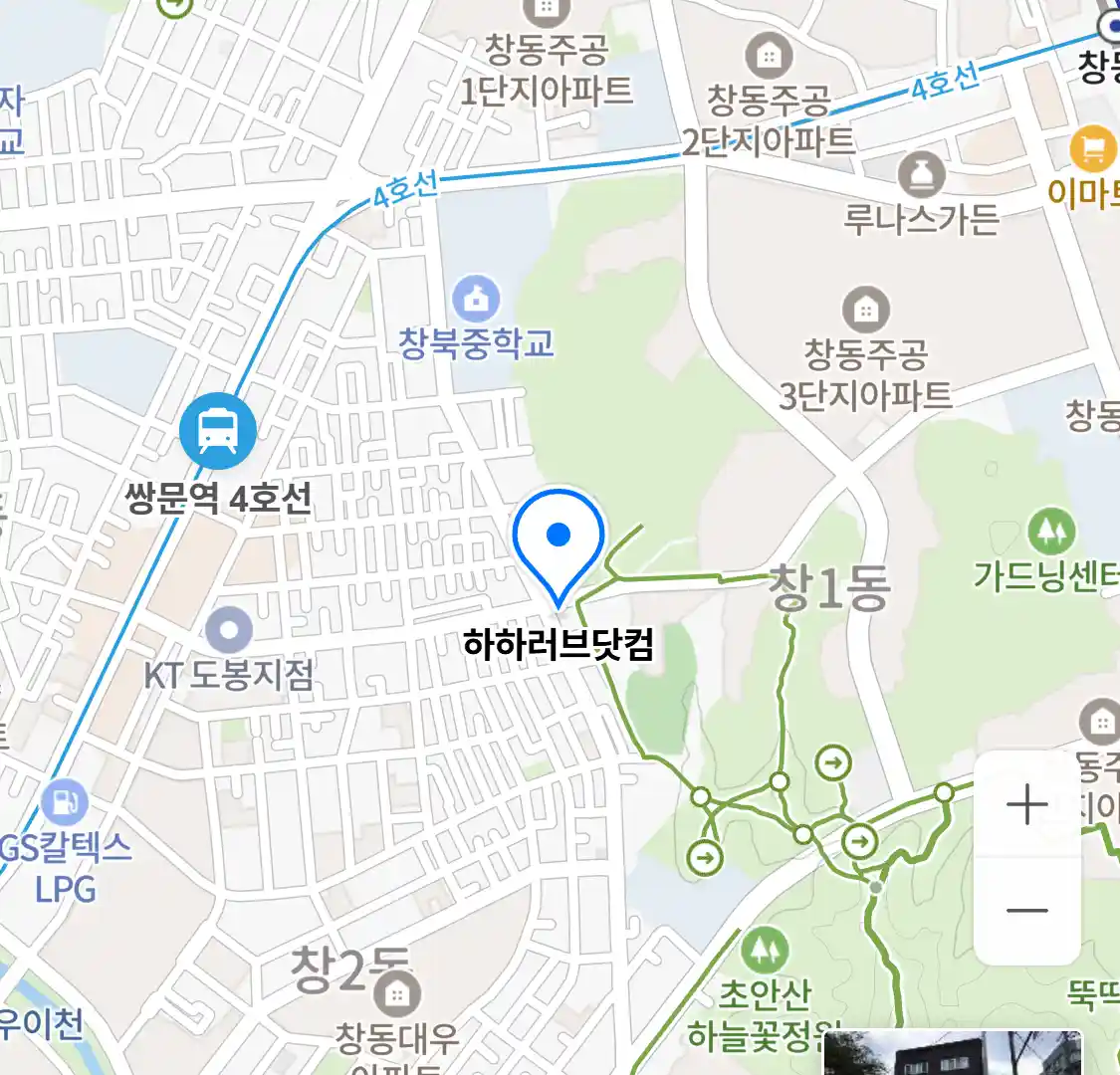
Task: Tap the 창동주공 2단지아파트 marker
Action: [x=769, y=57]
